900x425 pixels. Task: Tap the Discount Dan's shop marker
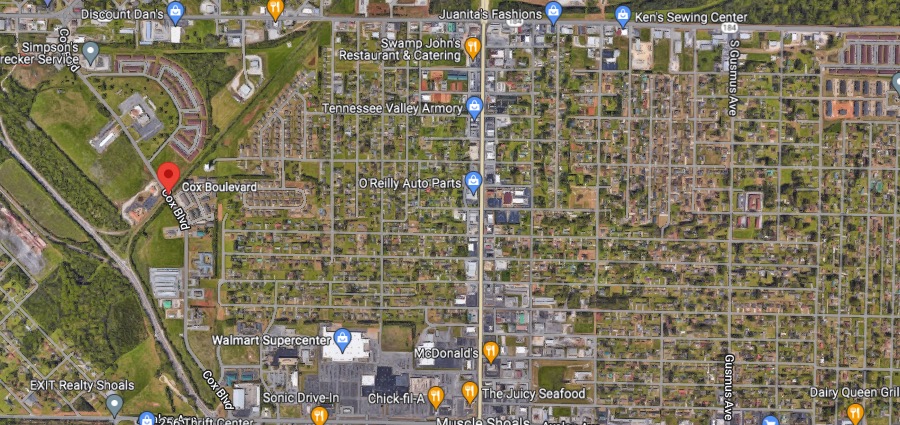coord(177,14)
